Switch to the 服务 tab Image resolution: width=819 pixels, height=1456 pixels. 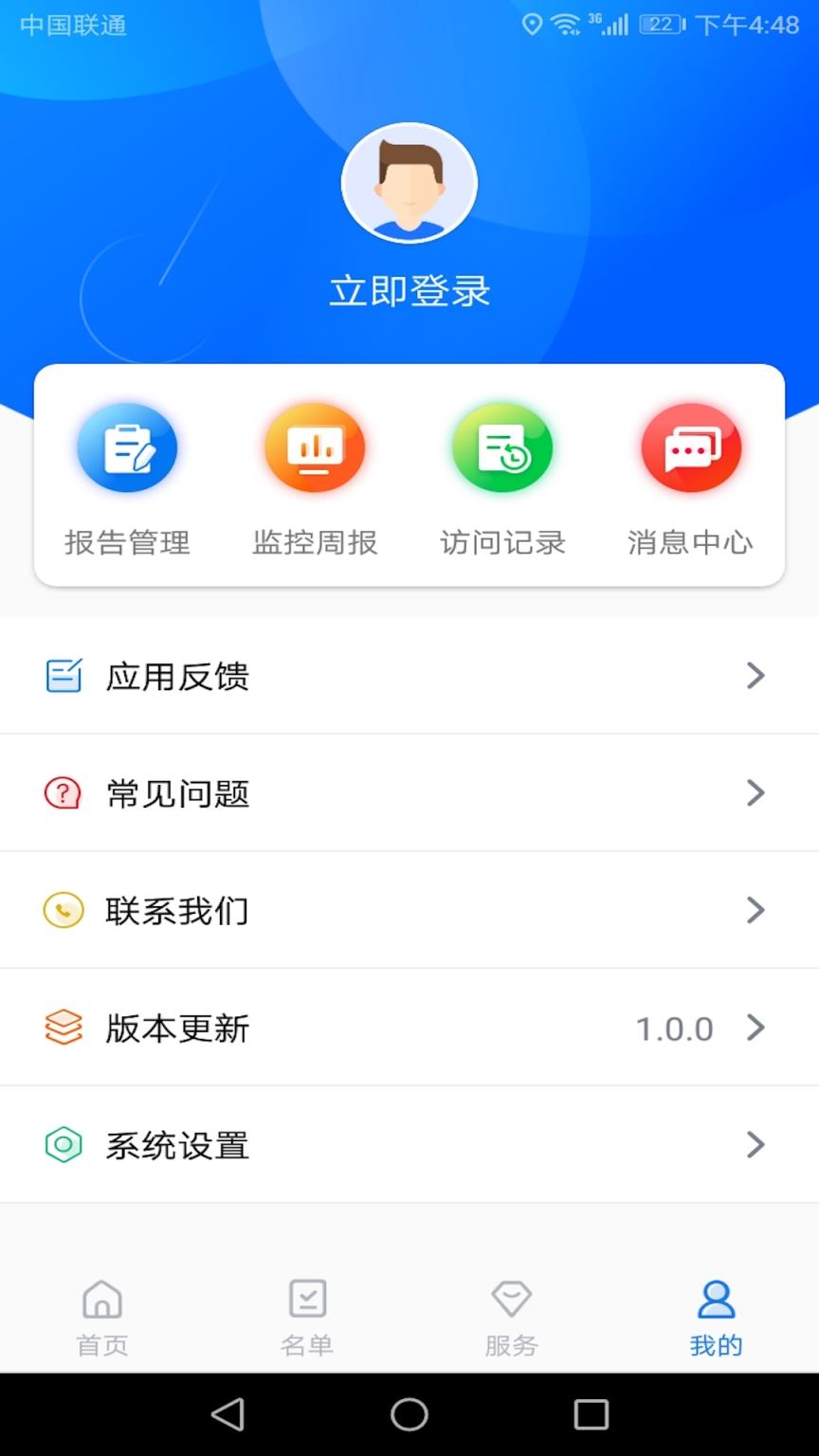[512, 1316]
